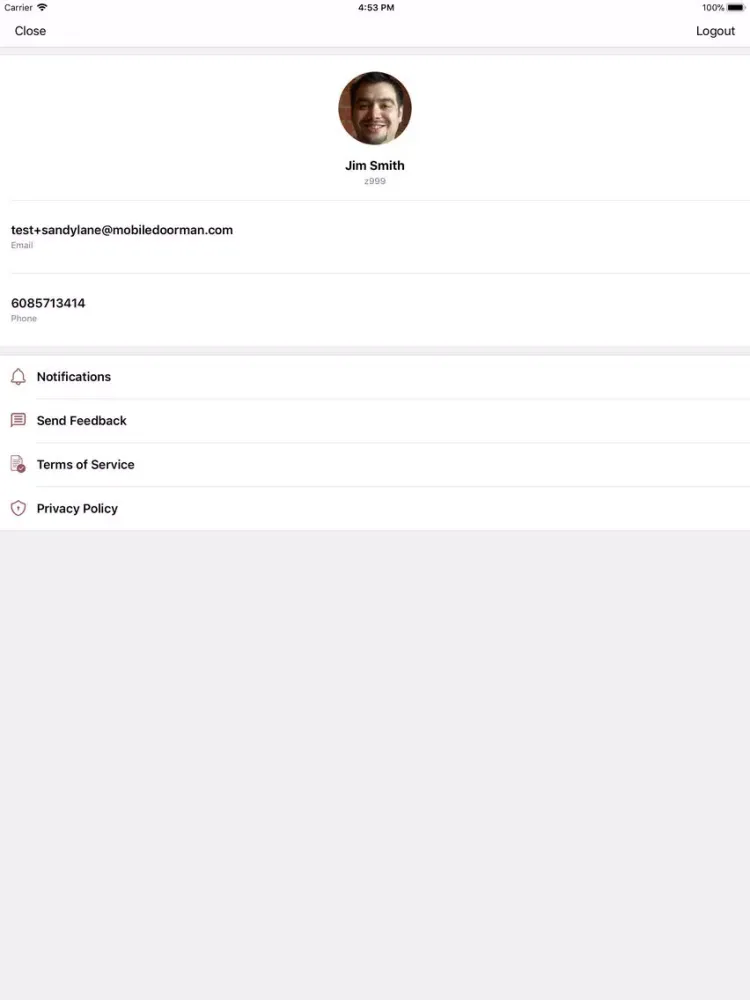Log out of the account
The width and height of the screenshot is (750, 1000).
pyautogui.click(x=715, y=31)
